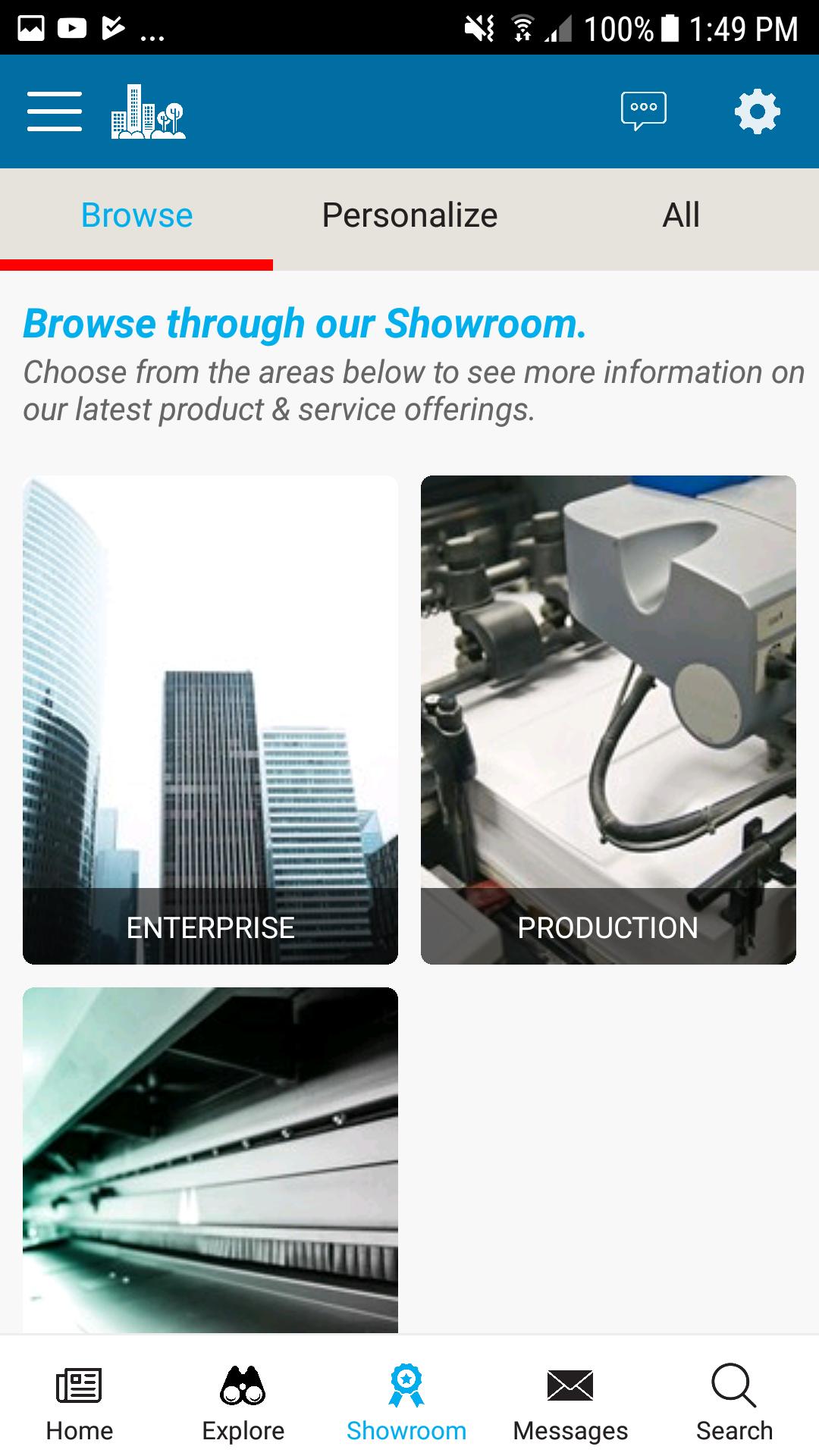The height and width of the screenshot is (1456, 819).
Task: Select Showroom in the bottom bar
Action: coord(406,1403)
